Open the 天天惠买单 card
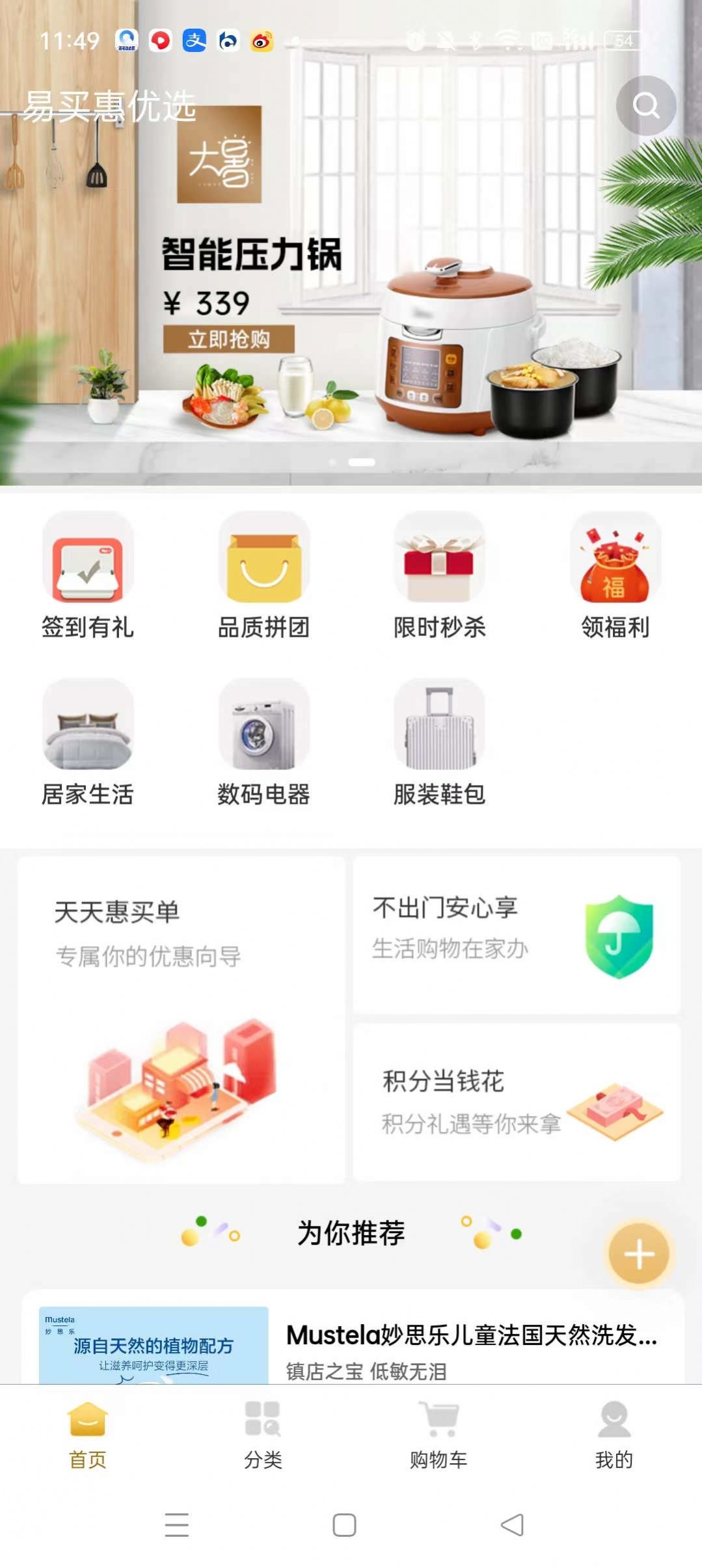Screen dimensions: 702x1568 click(181, 1019)
